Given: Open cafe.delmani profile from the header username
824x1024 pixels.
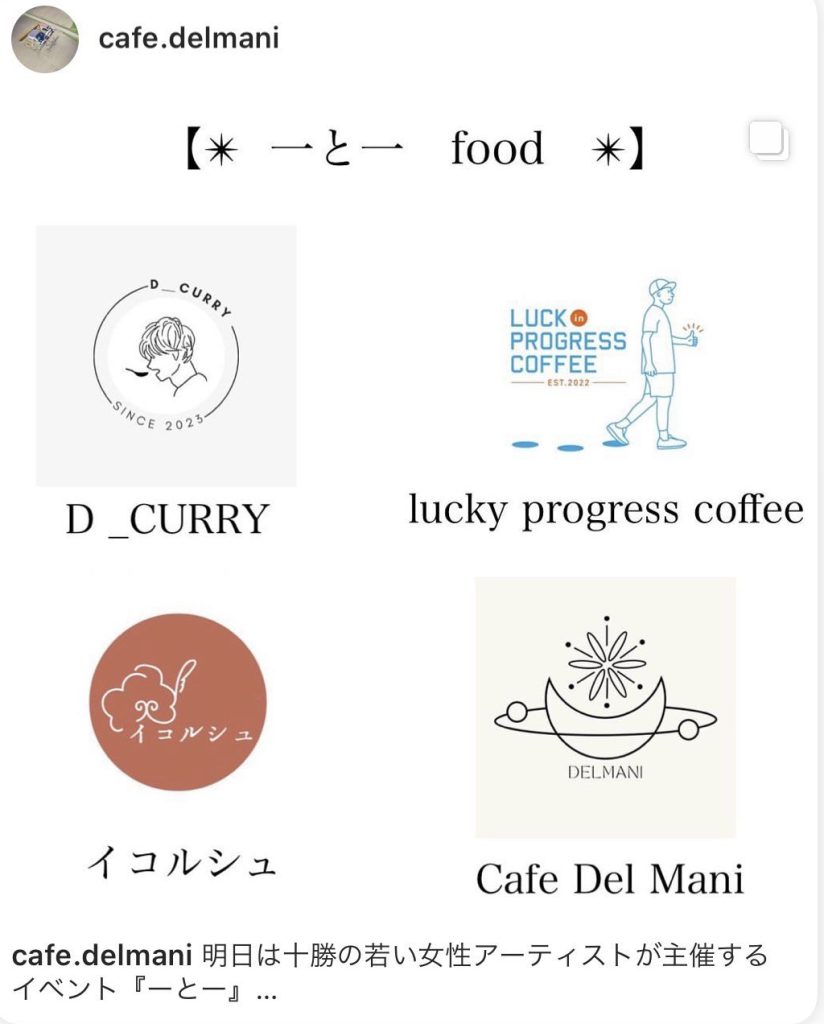Looking at the screenshot, I should [x=189, y=38].
